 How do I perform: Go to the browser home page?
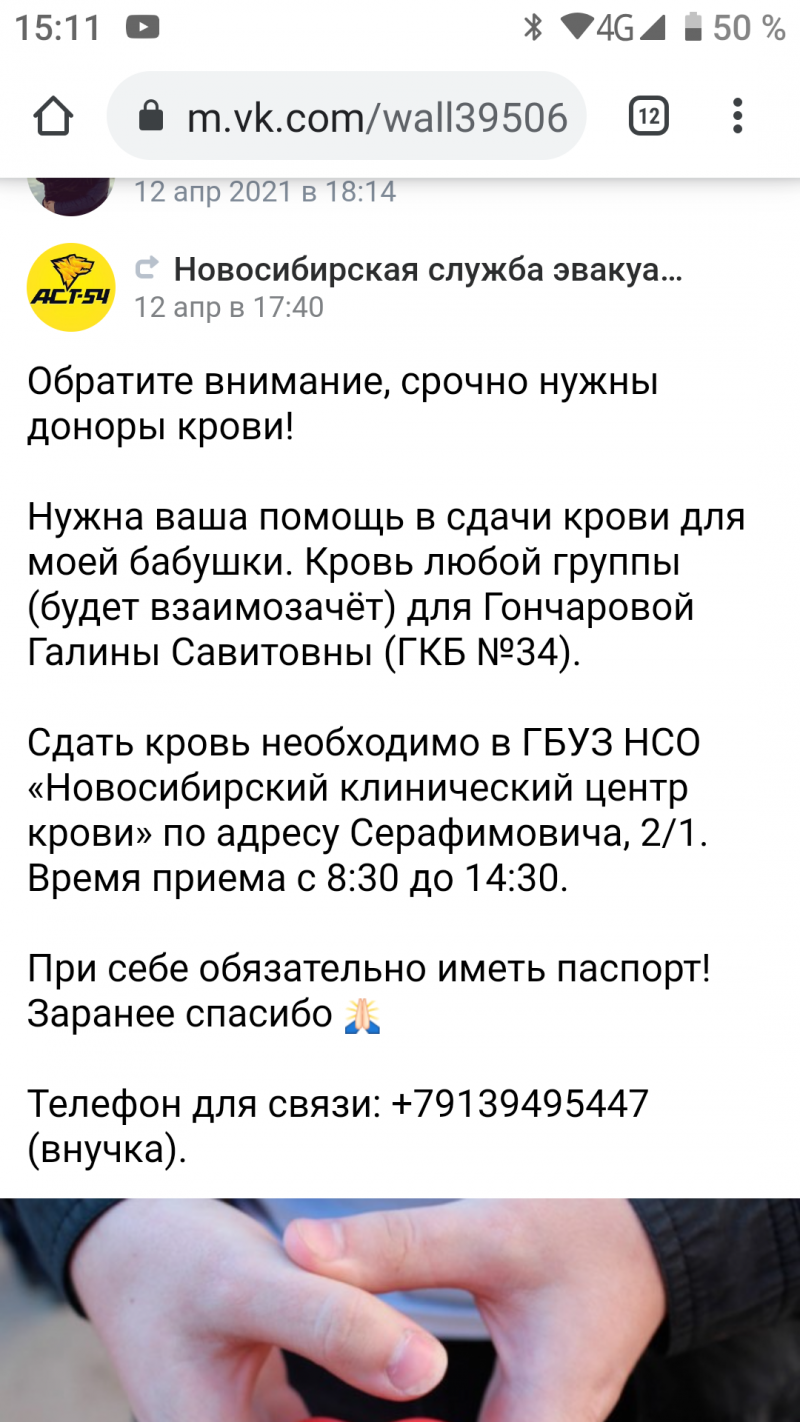tap(54, 117)
